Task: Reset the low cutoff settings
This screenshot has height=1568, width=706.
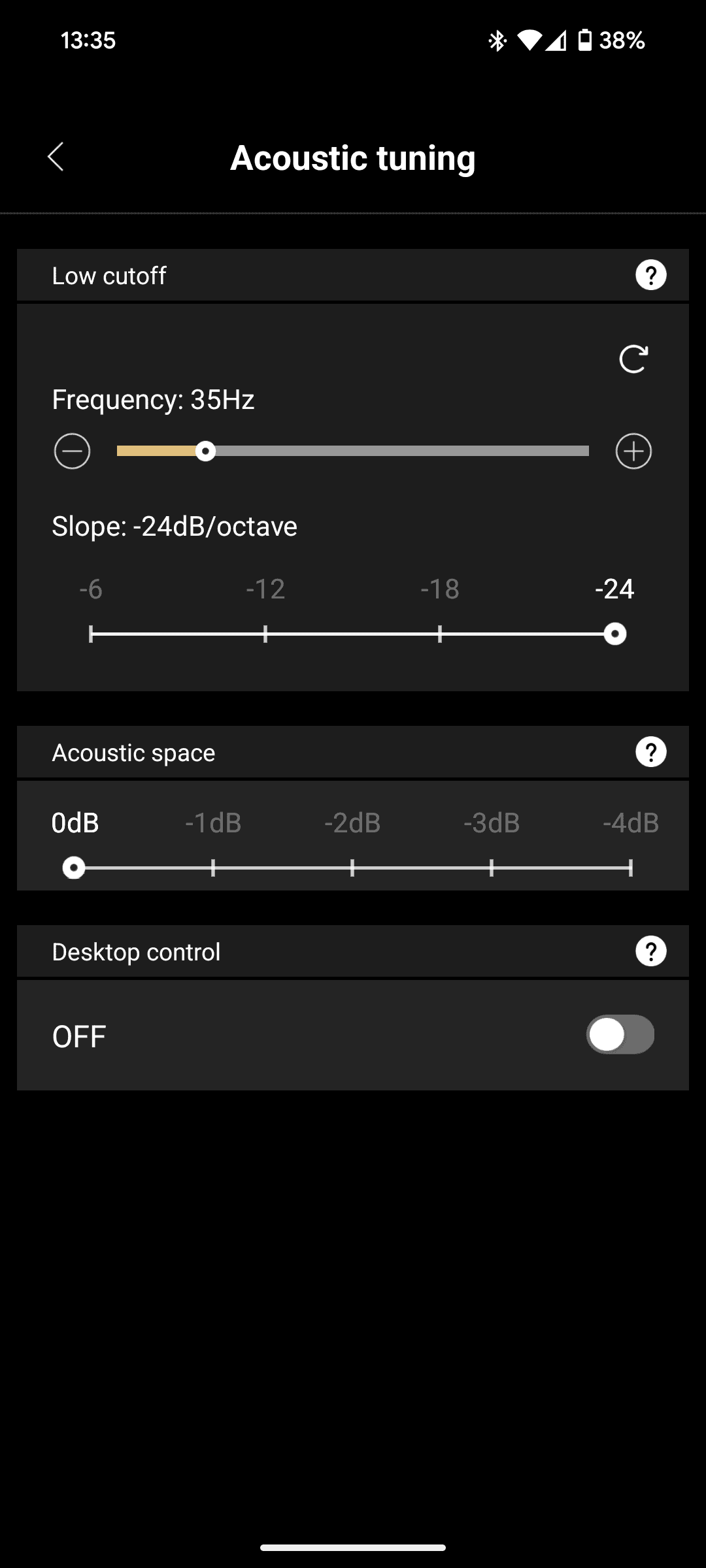Action: point(633,359)
